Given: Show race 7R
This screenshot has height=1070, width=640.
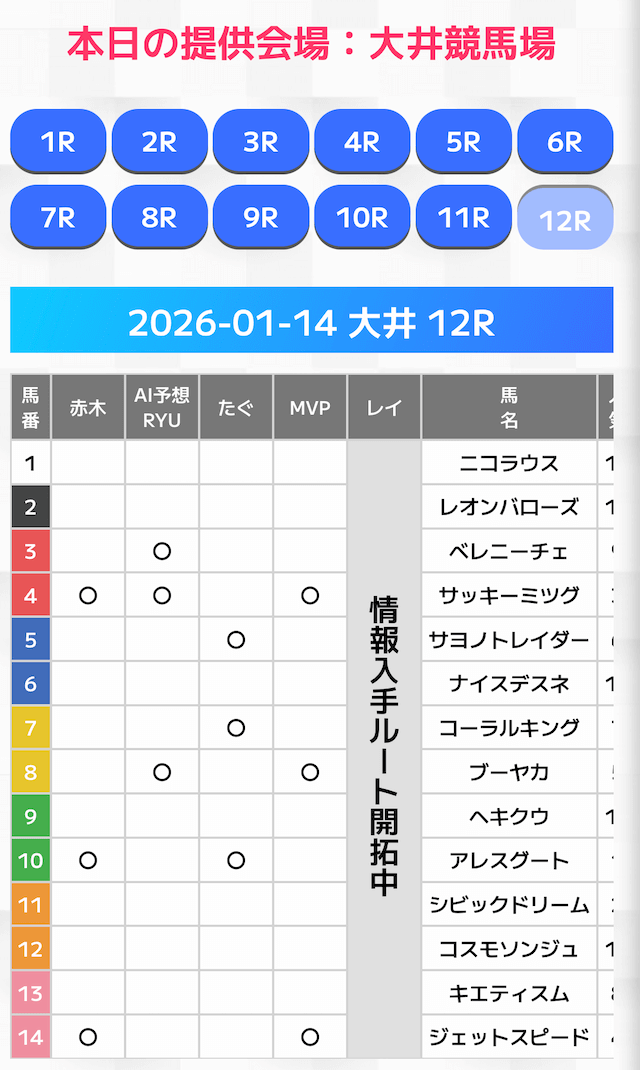Looking at the screenshot, I should 58,217.
